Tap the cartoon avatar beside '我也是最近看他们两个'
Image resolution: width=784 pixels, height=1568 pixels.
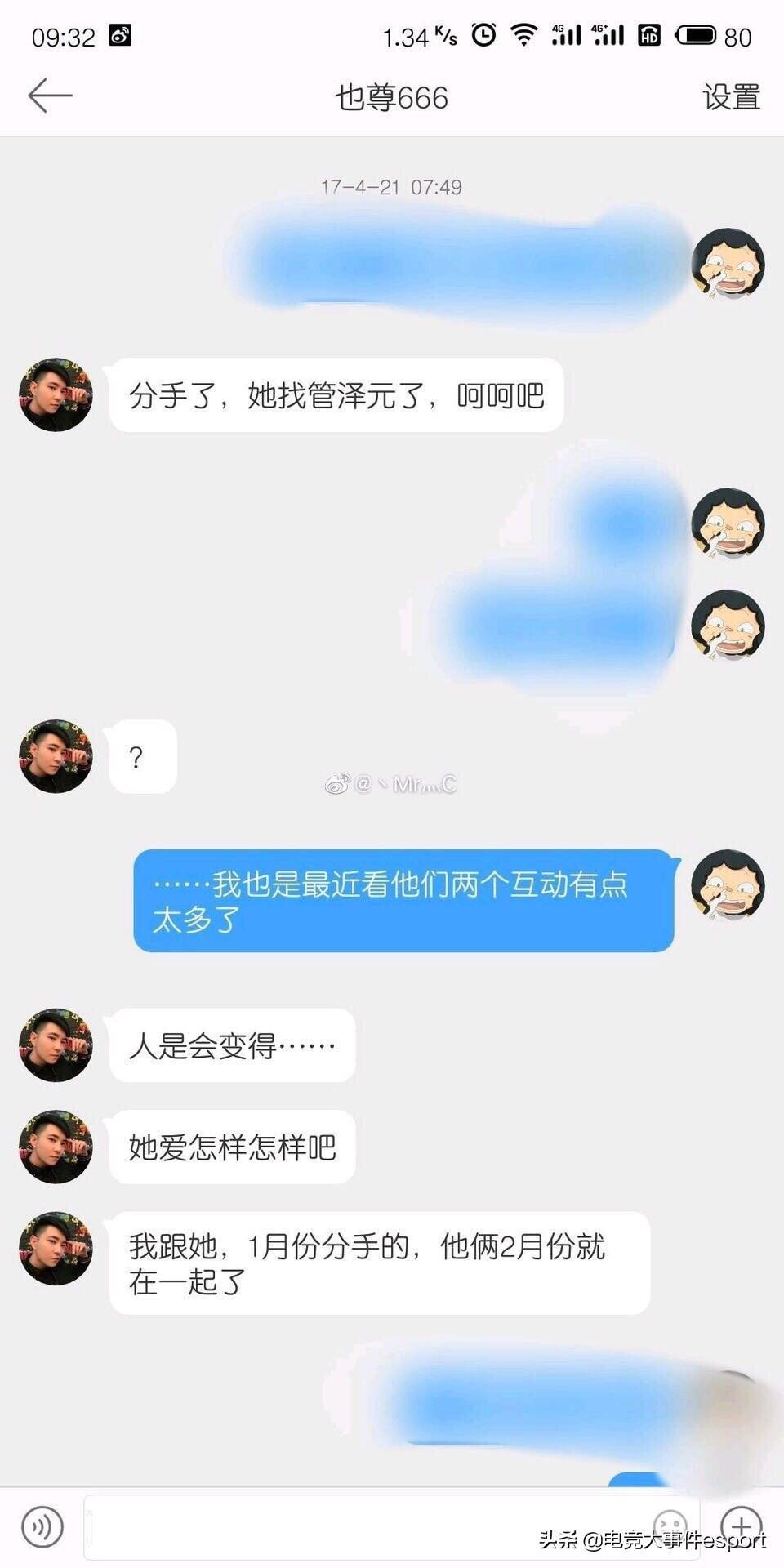(728, 886)
